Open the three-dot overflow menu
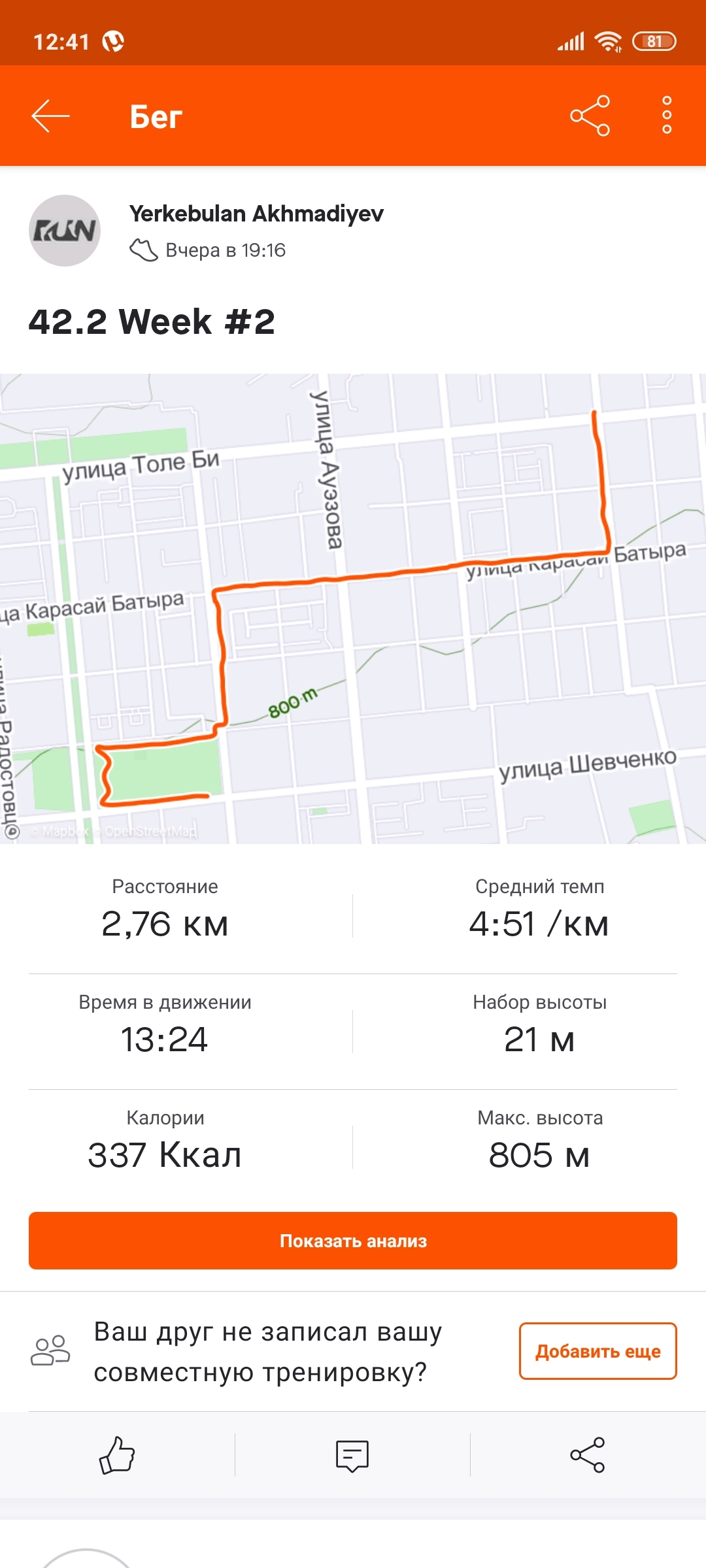Viewport: 706px width, 1568px height. (666, 116)
